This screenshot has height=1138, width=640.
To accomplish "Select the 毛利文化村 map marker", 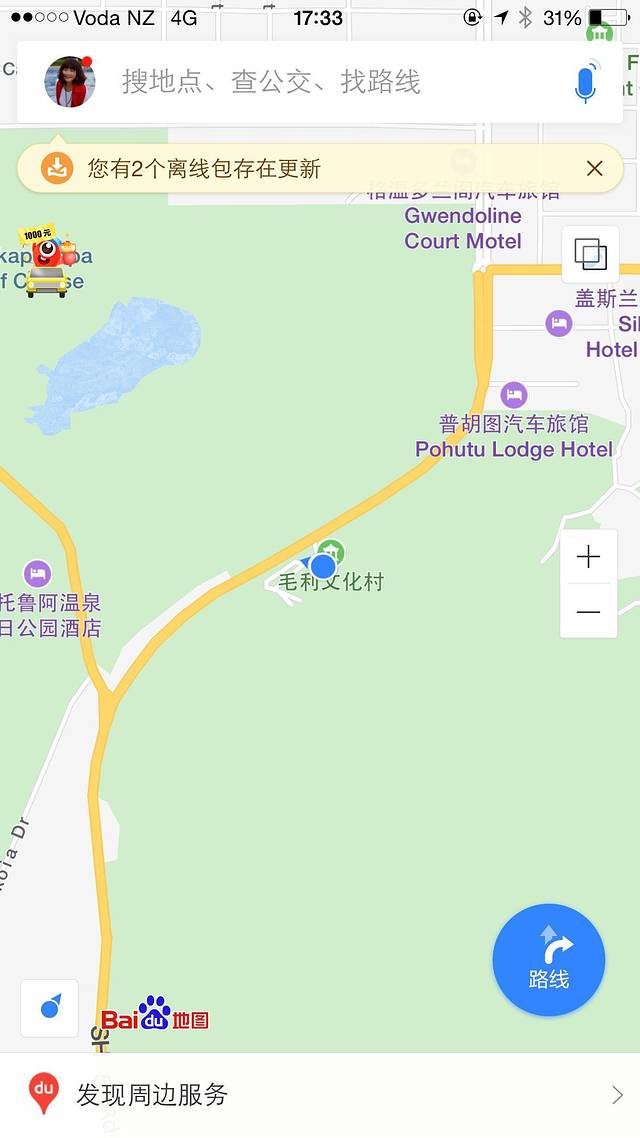I will click(x=330, y=553).
